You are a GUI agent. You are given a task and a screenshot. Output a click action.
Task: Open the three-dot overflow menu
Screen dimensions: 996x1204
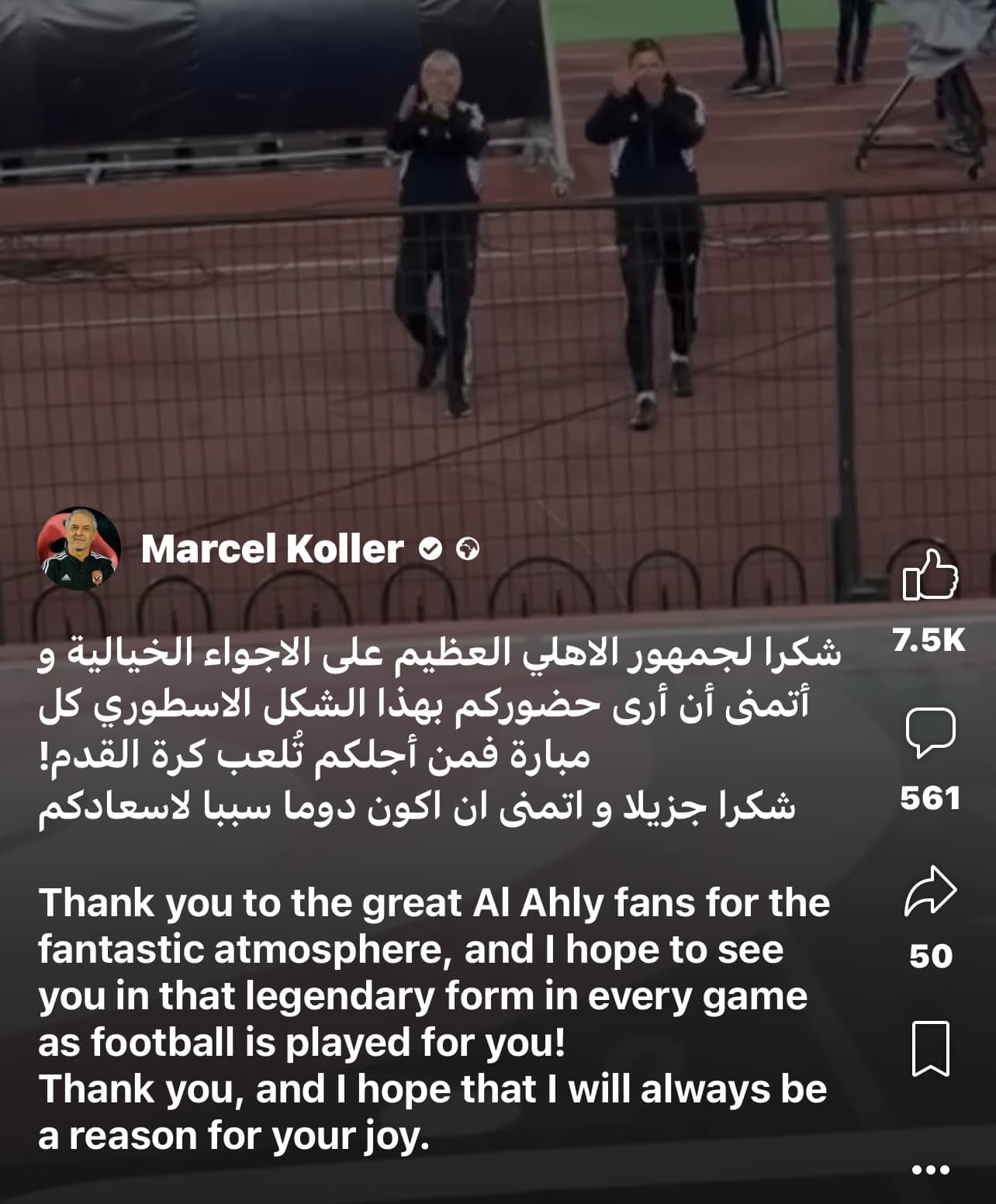(x=930, y=1170)
